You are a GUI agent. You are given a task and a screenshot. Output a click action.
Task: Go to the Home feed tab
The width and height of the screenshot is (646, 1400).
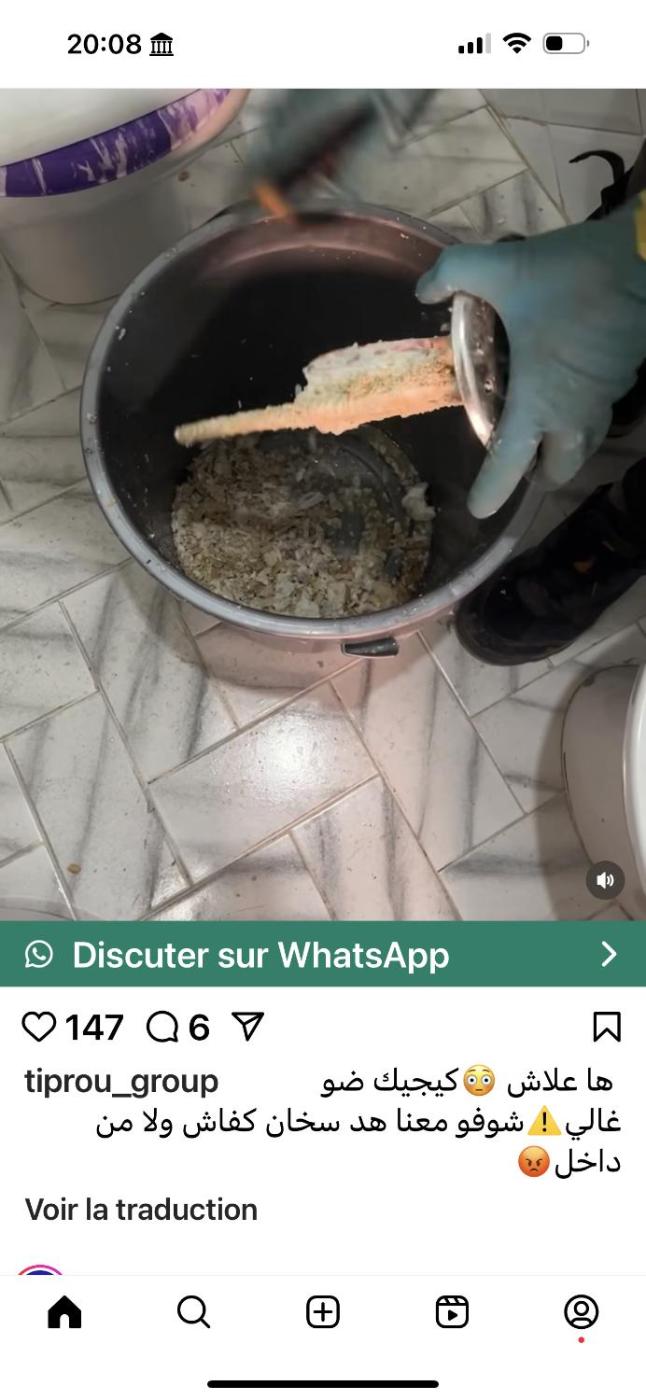click(x=65, y=1312)
